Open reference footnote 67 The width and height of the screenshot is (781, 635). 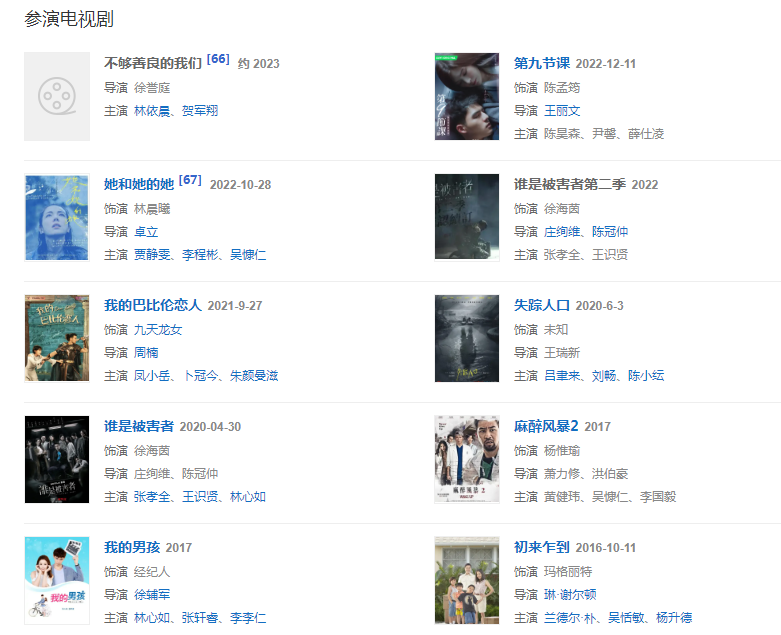coord(190,180)
